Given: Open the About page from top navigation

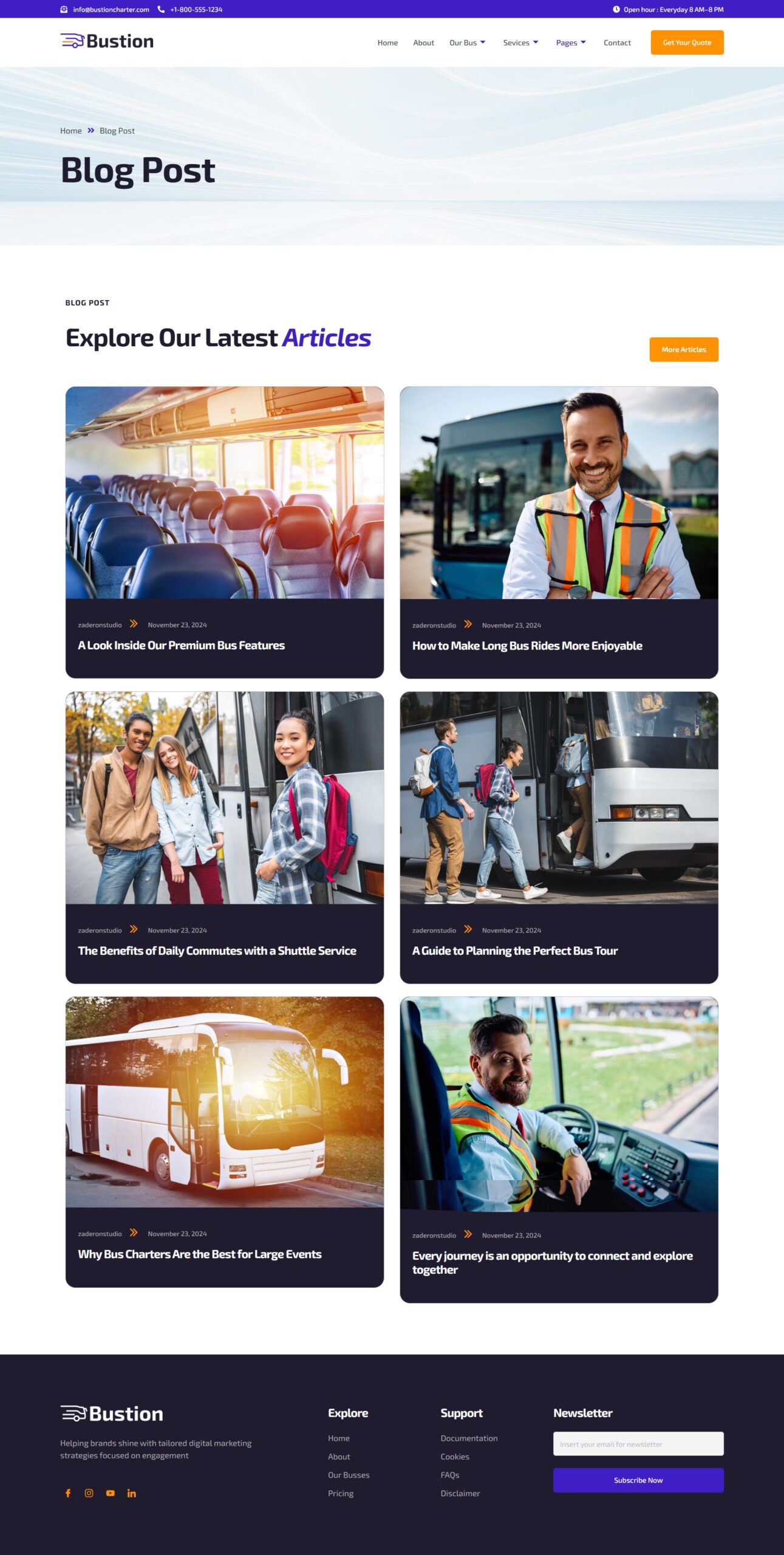Looking at the screenshot, I should pyautogui.click(x=423, y=43).
